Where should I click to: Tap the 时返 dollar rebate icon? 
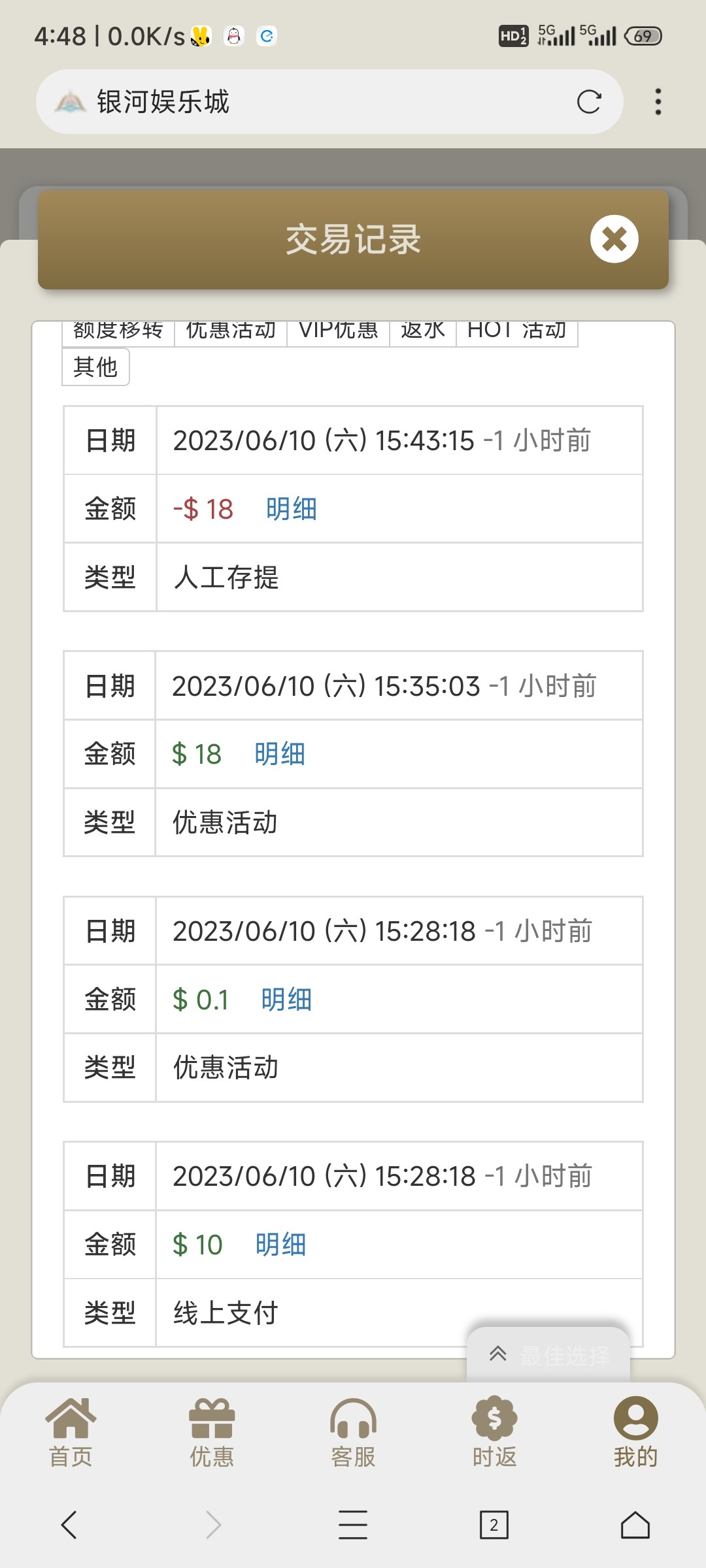494,1424
